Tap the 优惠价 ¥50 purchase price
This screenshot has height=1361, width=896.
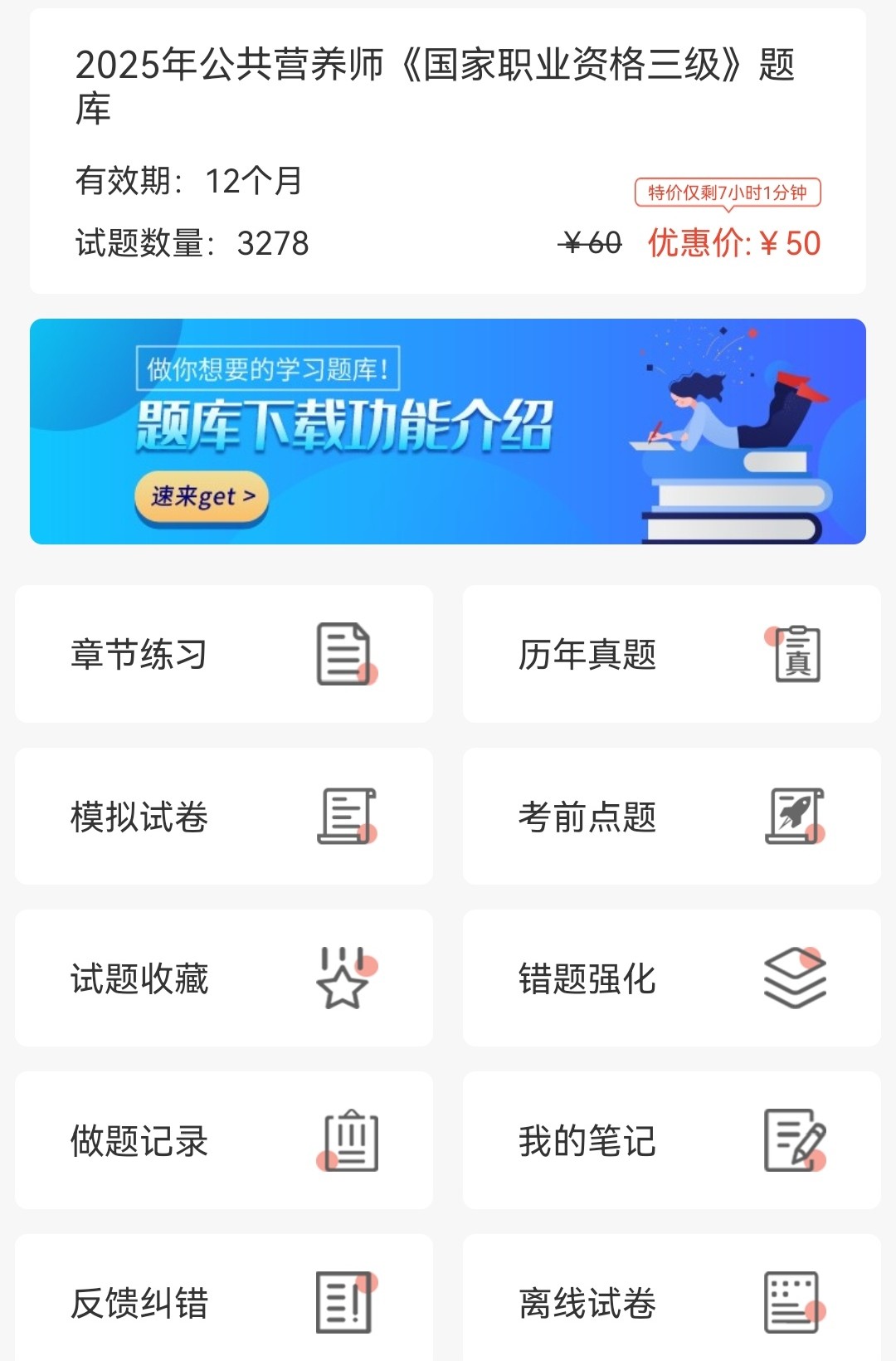tap(733, 243)
